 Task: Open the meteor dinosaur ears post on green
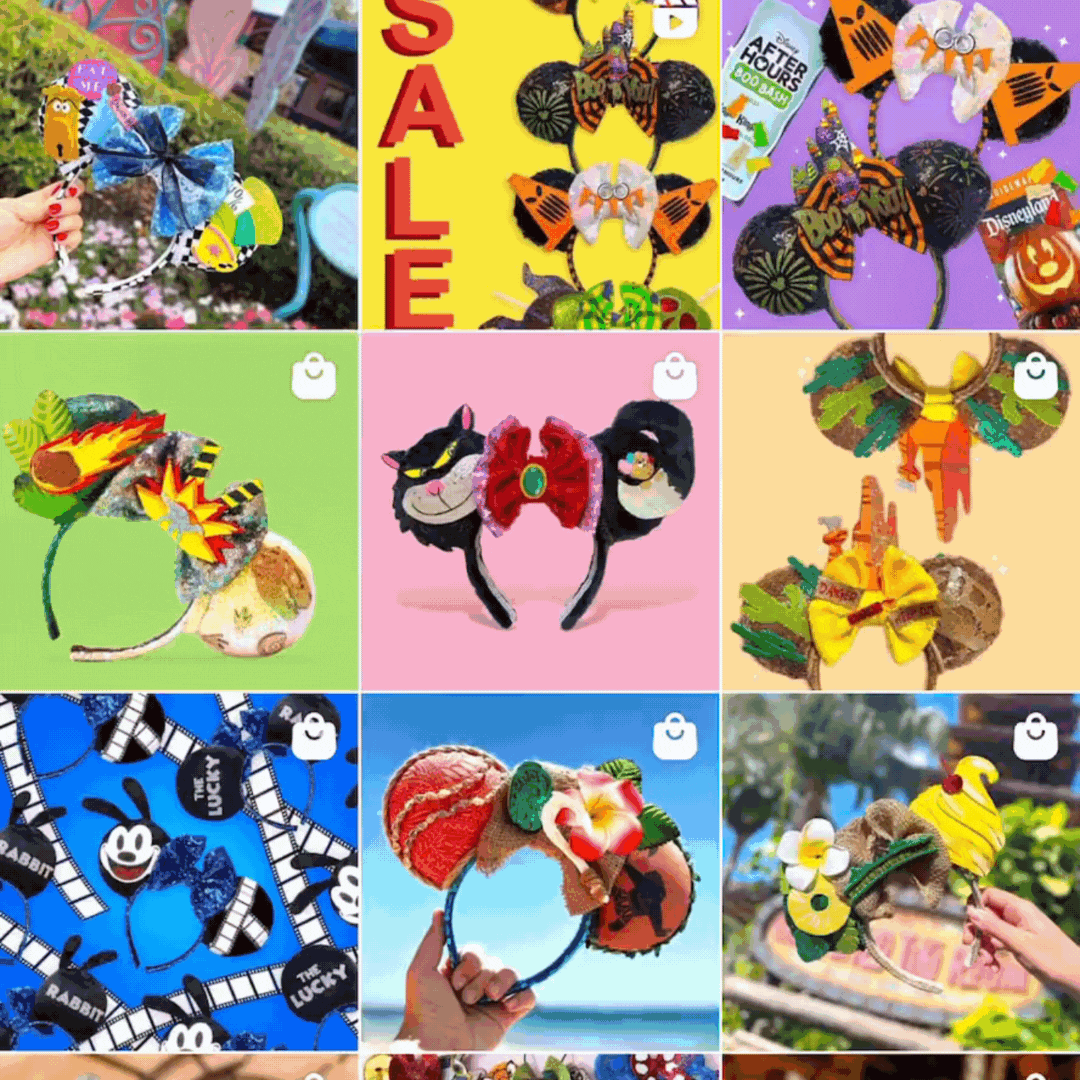178,510
